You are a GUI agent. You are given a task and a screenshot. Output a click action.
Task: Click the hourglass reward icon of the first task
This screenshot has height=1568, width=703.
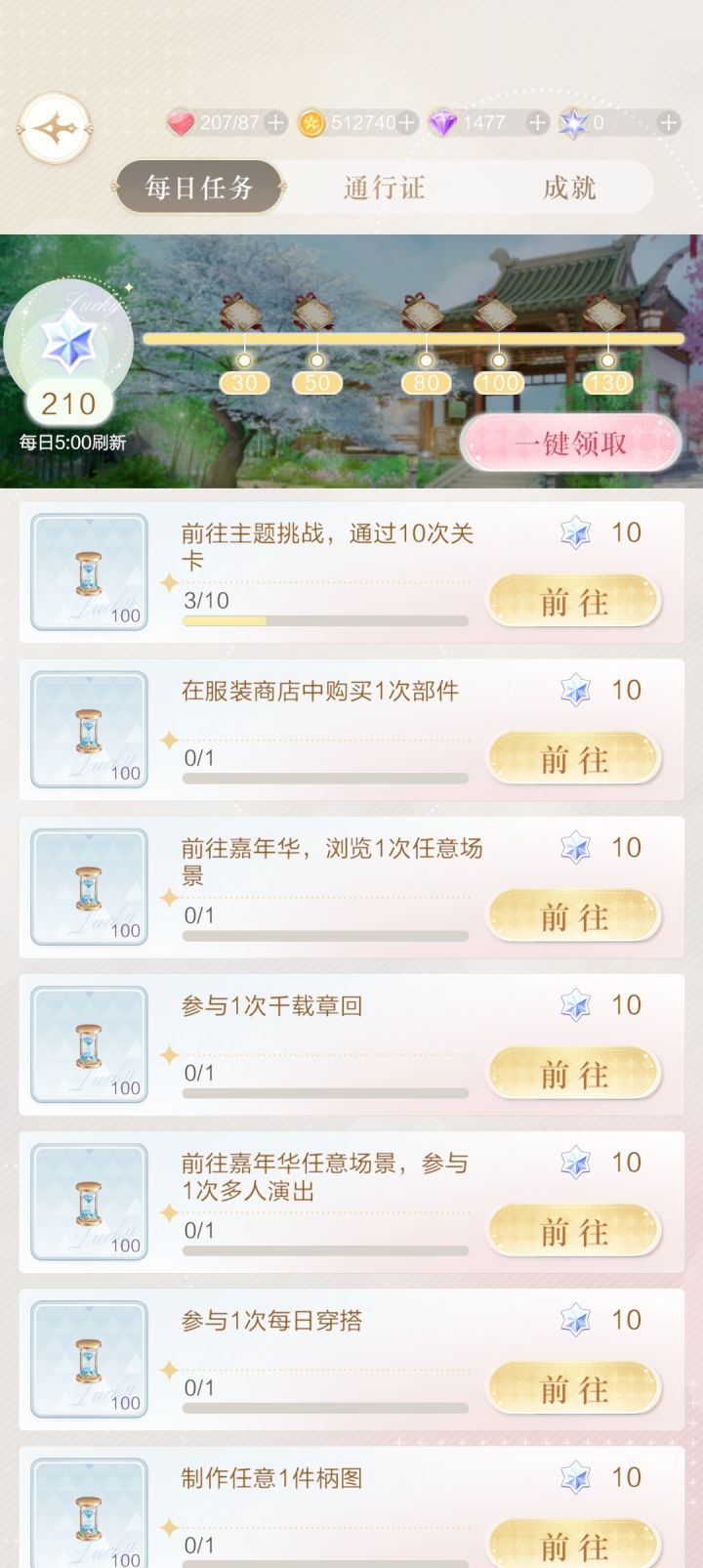point(89,572)
